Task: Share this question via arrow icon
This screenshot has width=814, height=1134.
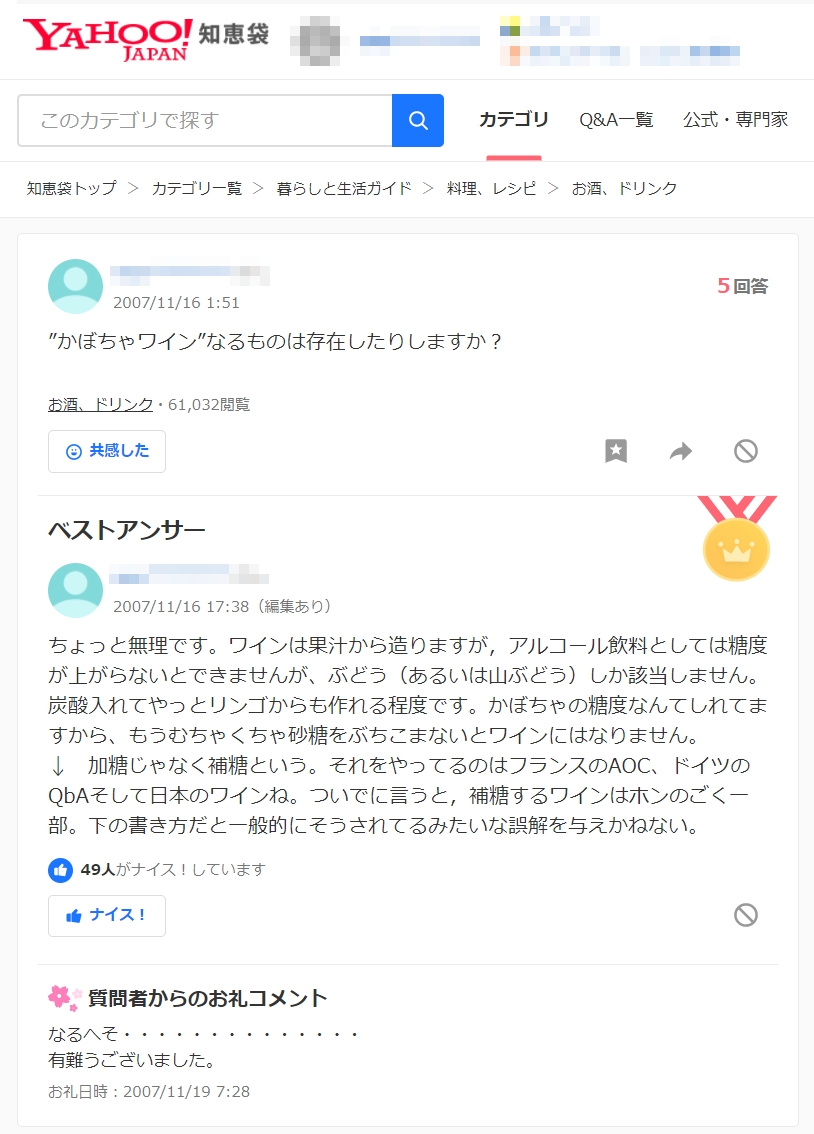Action: click(x=681, y=451)
